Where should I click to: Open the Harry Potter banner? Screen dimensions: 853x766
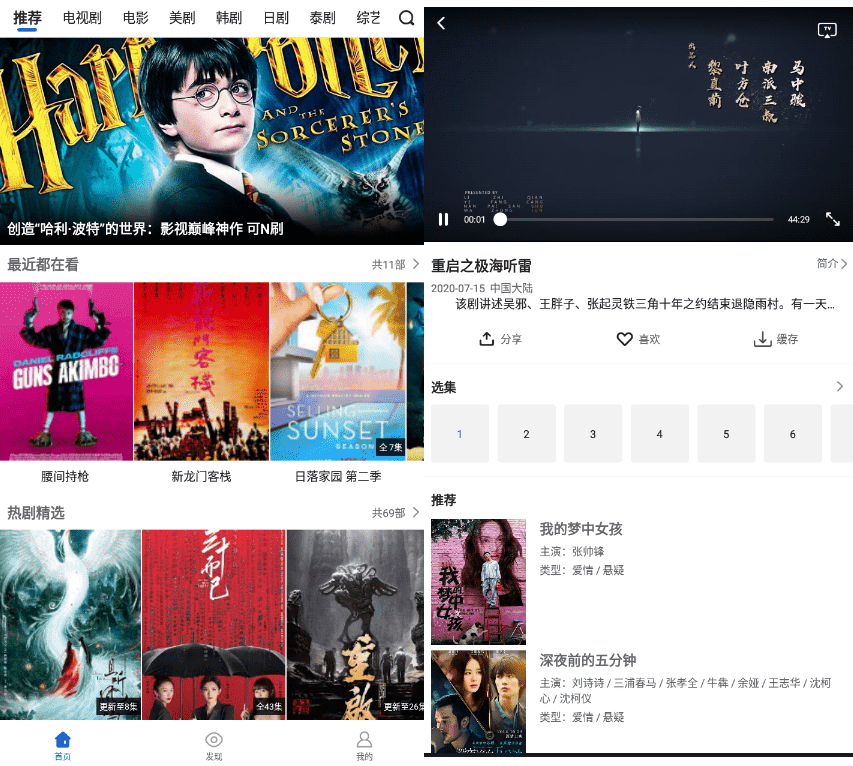(212, 140)
